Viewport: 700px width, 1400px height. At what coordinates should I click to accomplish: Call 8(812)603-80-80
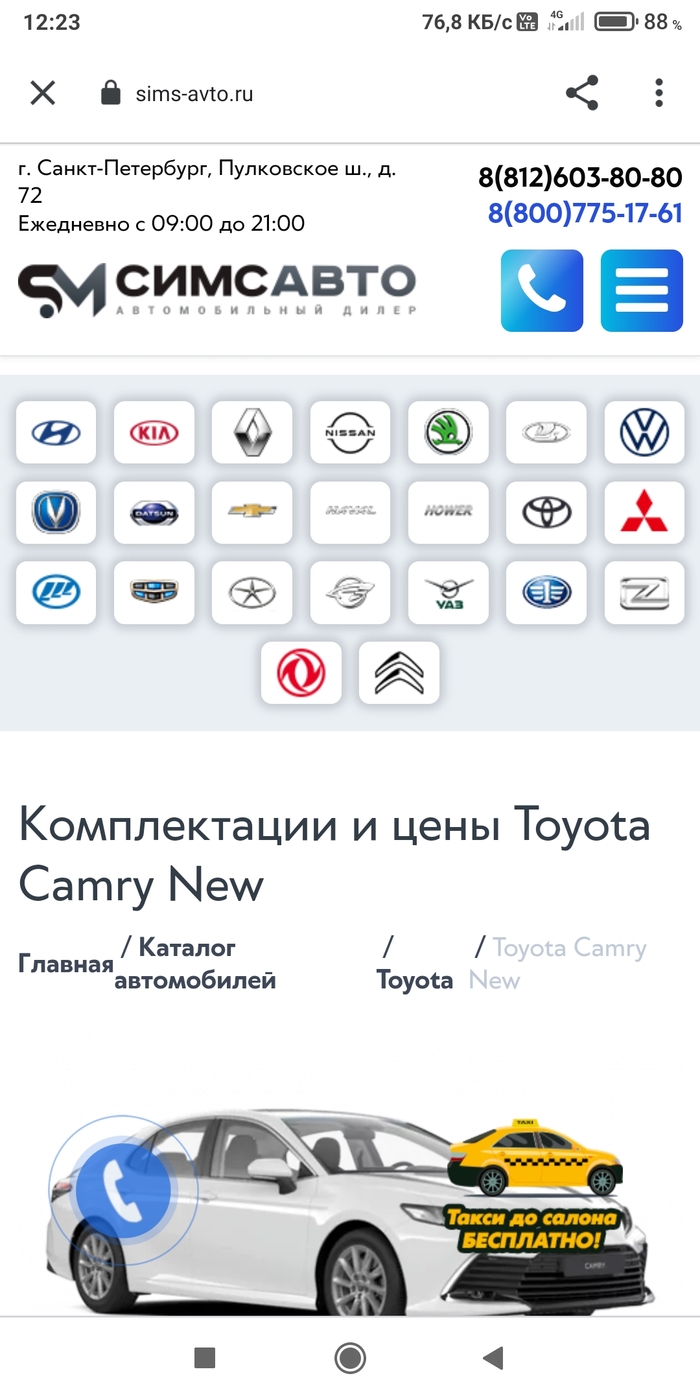580,178
